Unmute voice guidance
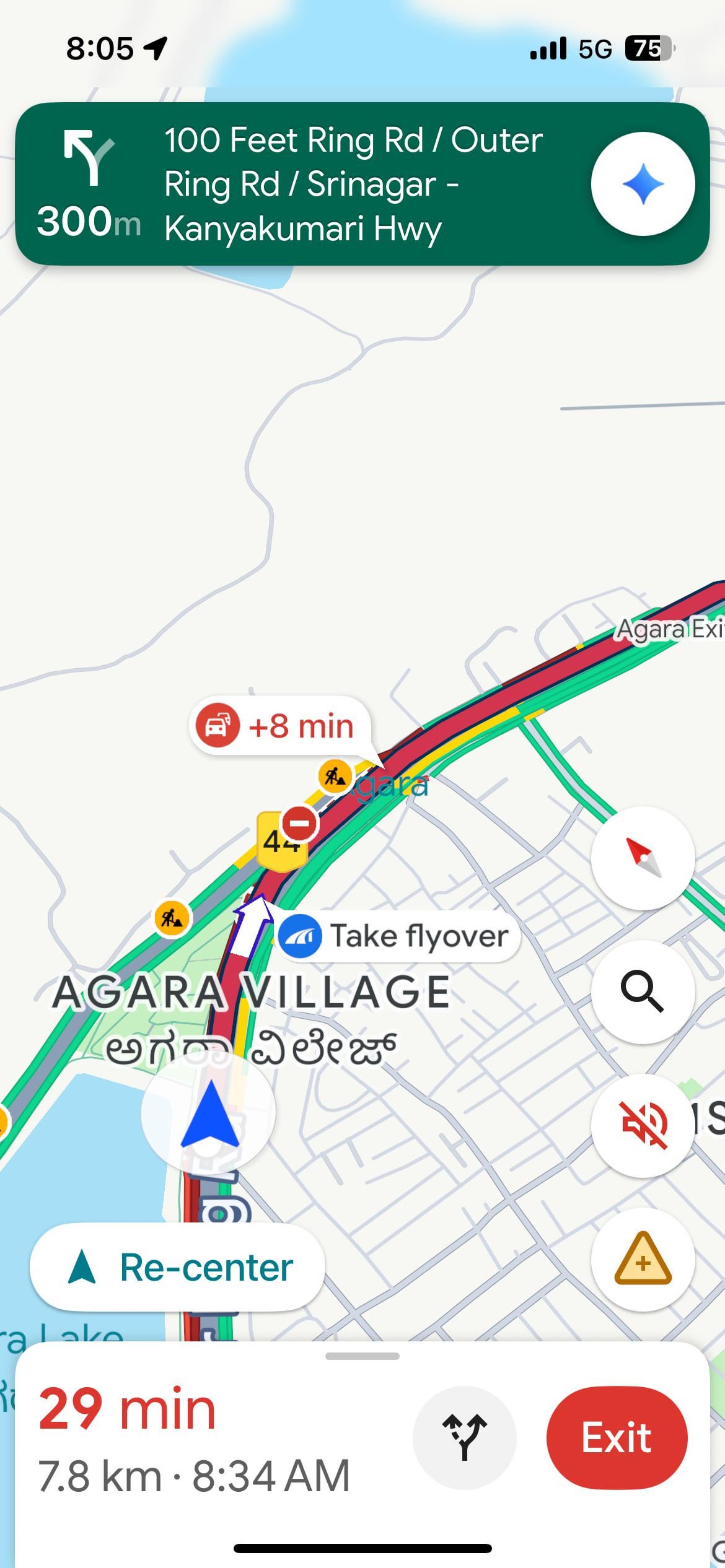This screenshot has height=1568, width=725. click(x=643, y=1125)
